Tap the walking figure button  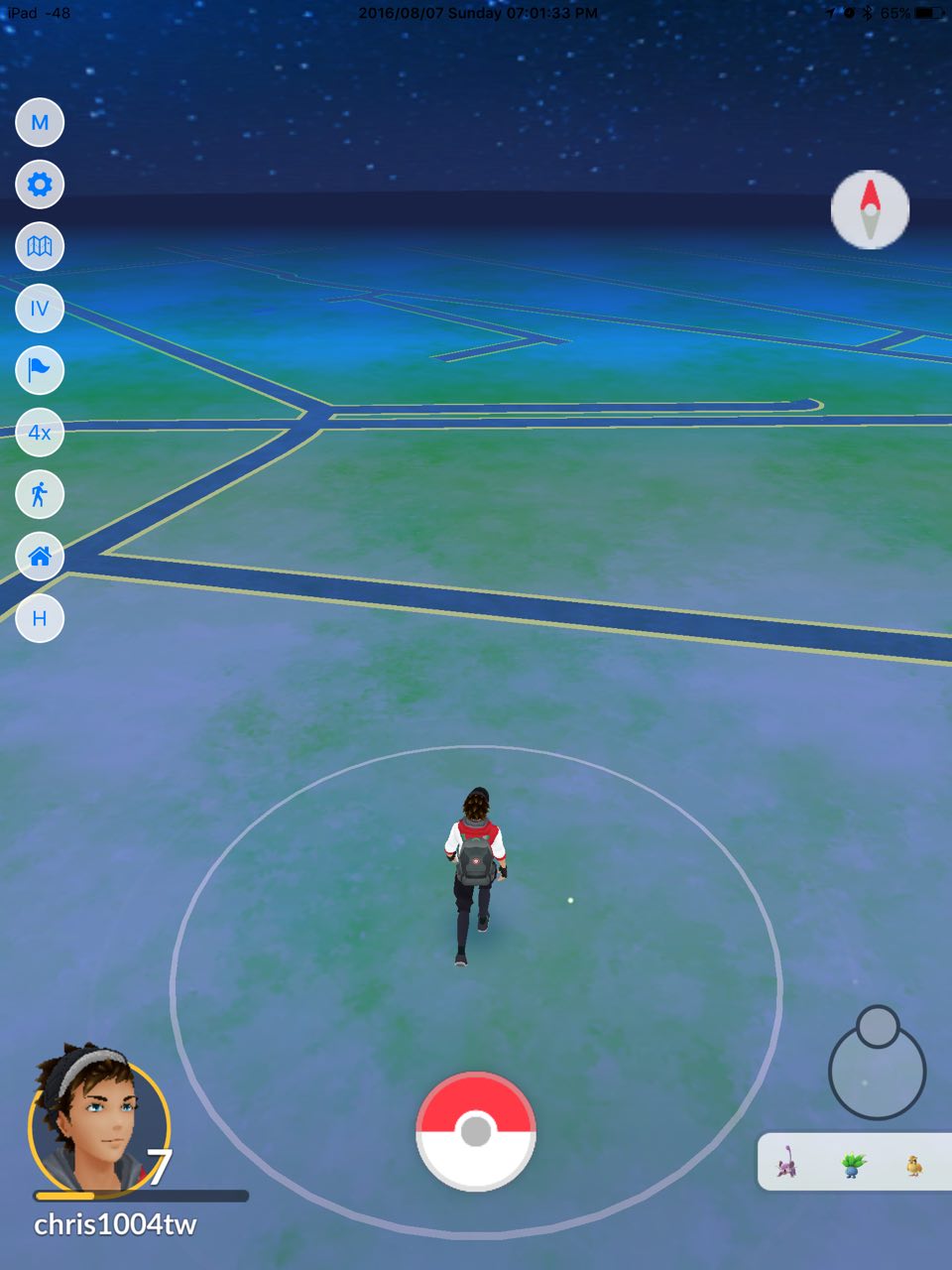[x=40, y=494]
